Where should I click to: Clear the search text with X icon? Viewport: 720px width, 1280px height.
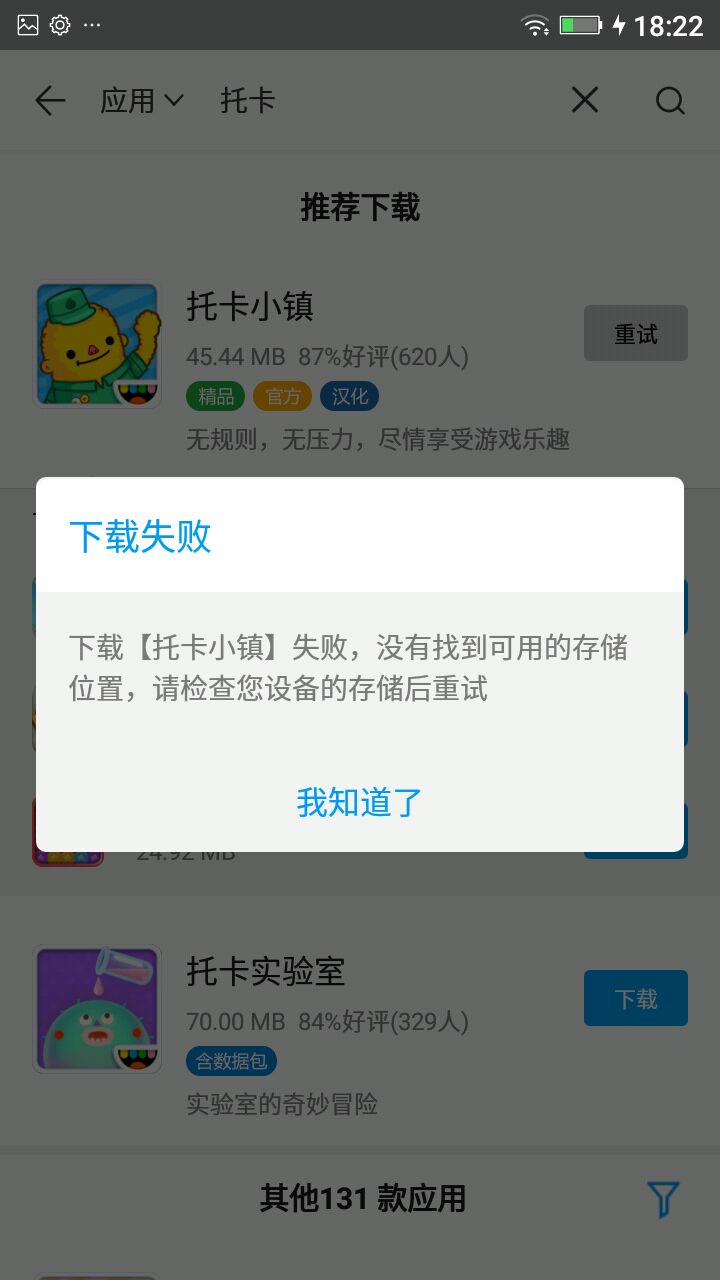point(585,100)
